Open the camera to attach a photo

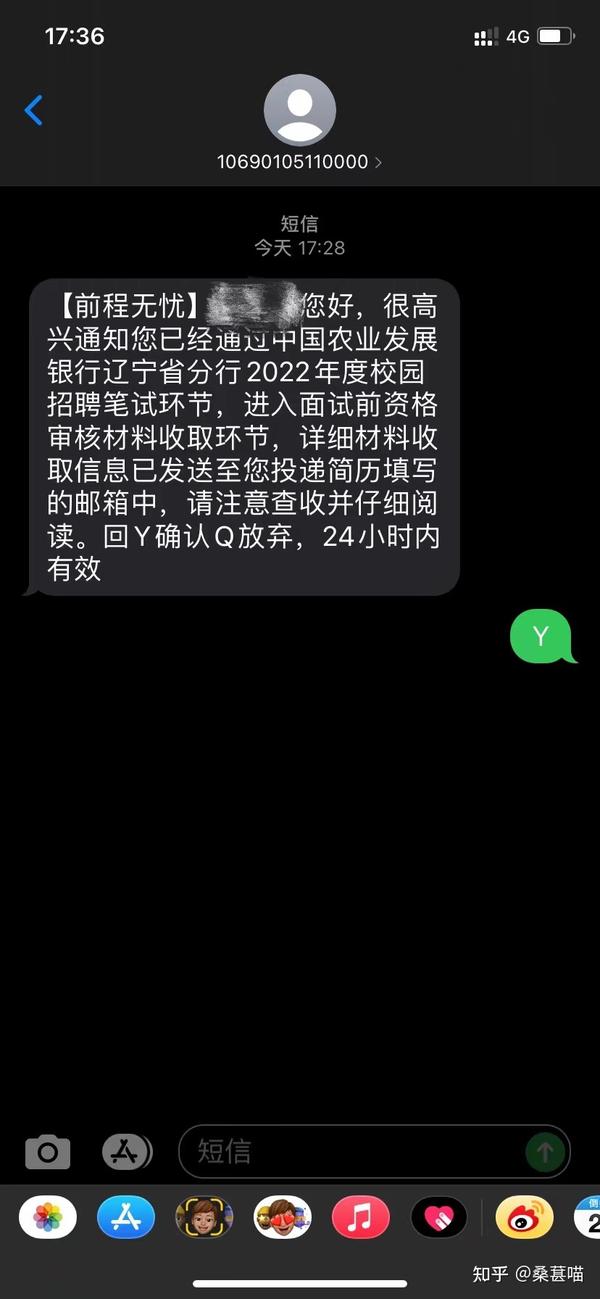coord(48,1152)
